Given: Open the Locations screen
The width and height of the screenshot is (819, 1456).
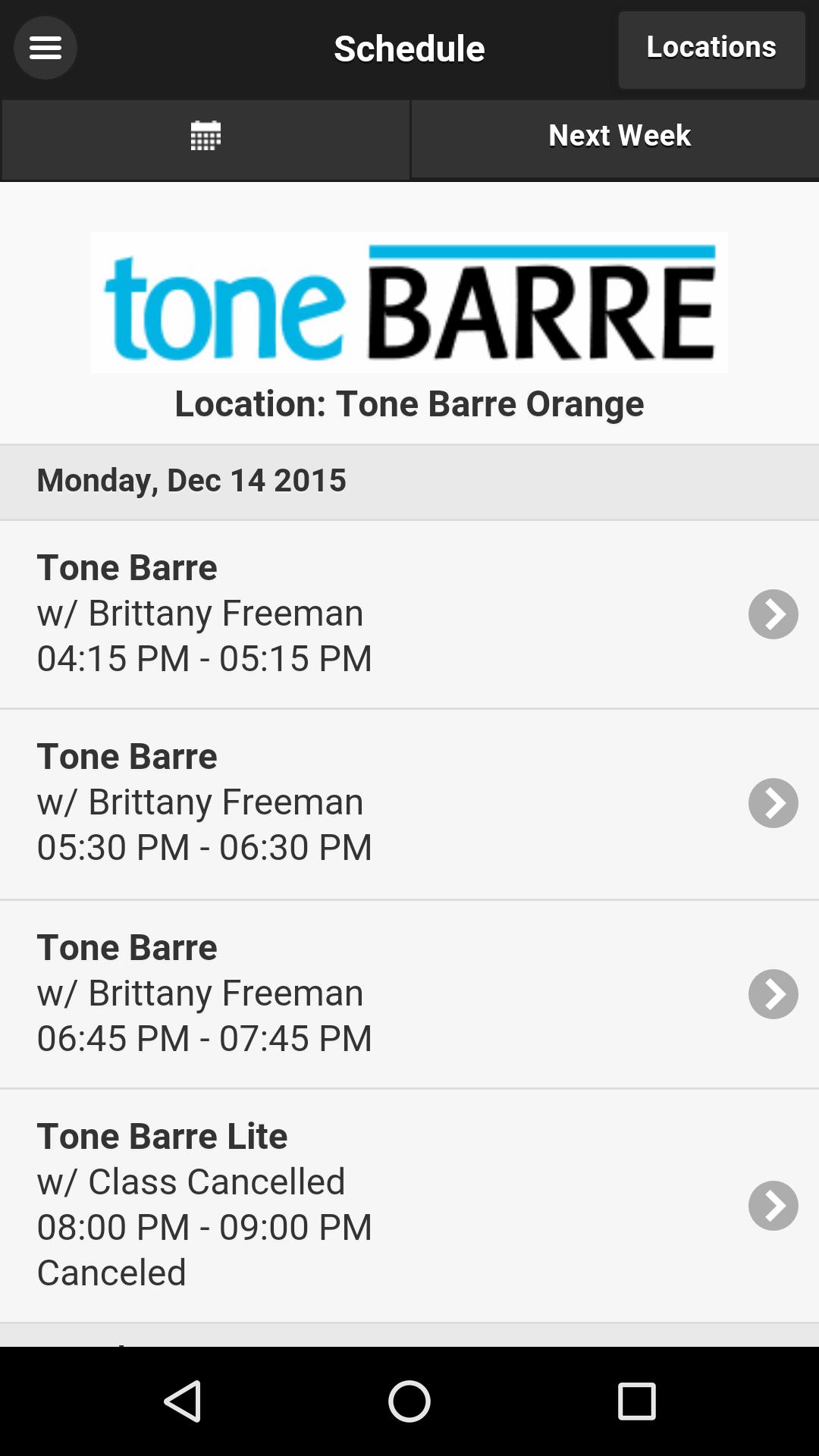Looking at the screenshot, I should (x=711, y=48).
